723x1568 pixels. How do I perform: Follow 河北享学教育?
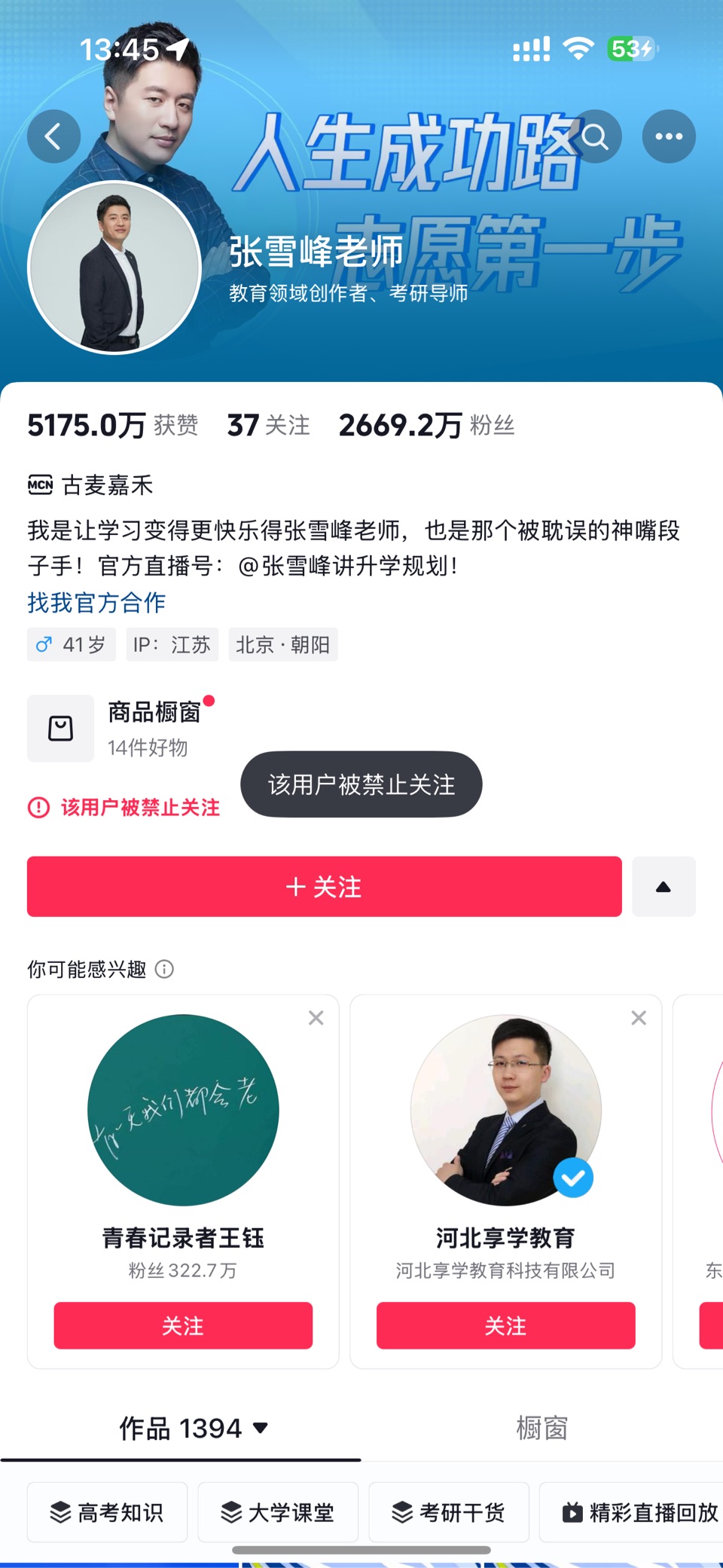[505, 1325]
